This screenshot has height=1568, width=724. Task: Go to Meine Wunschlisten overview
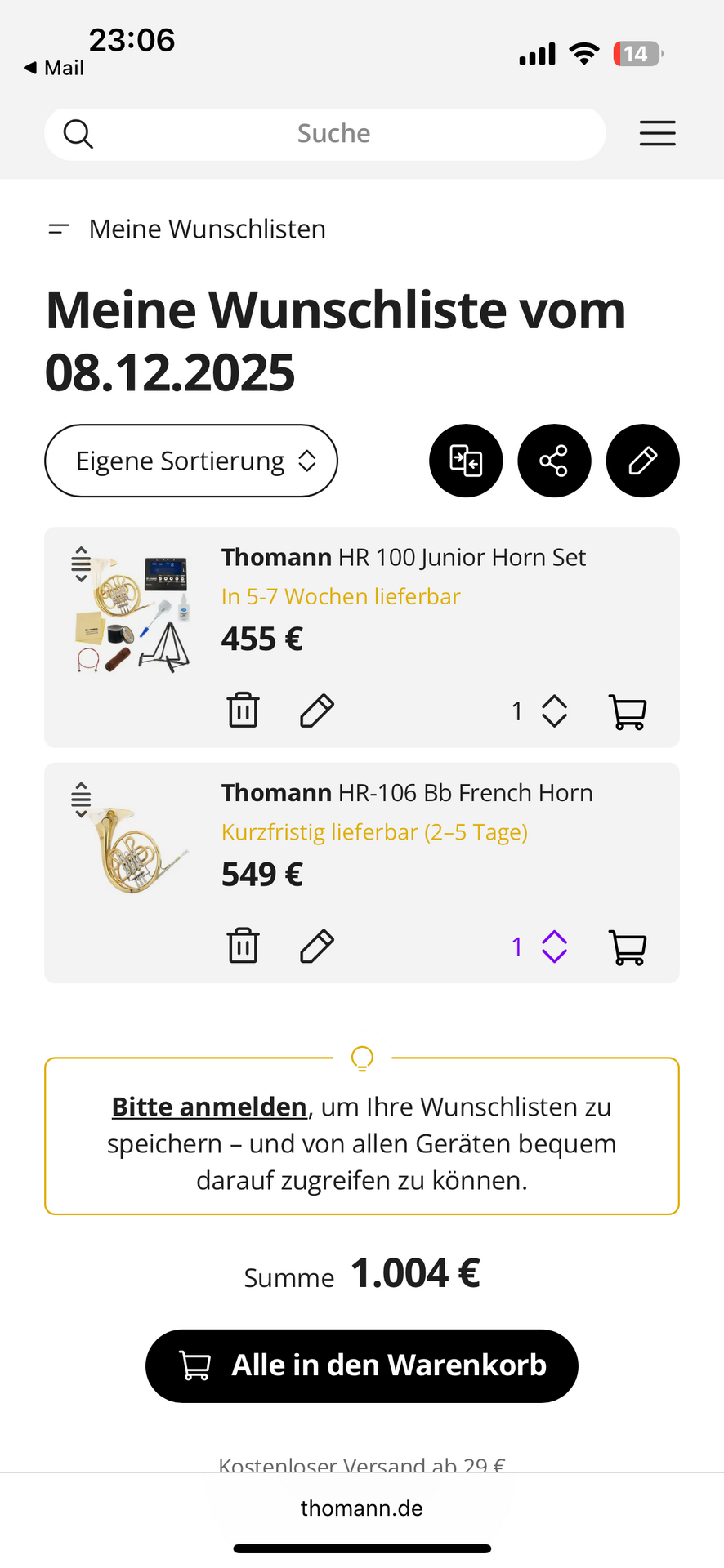(x=207, y=229)
